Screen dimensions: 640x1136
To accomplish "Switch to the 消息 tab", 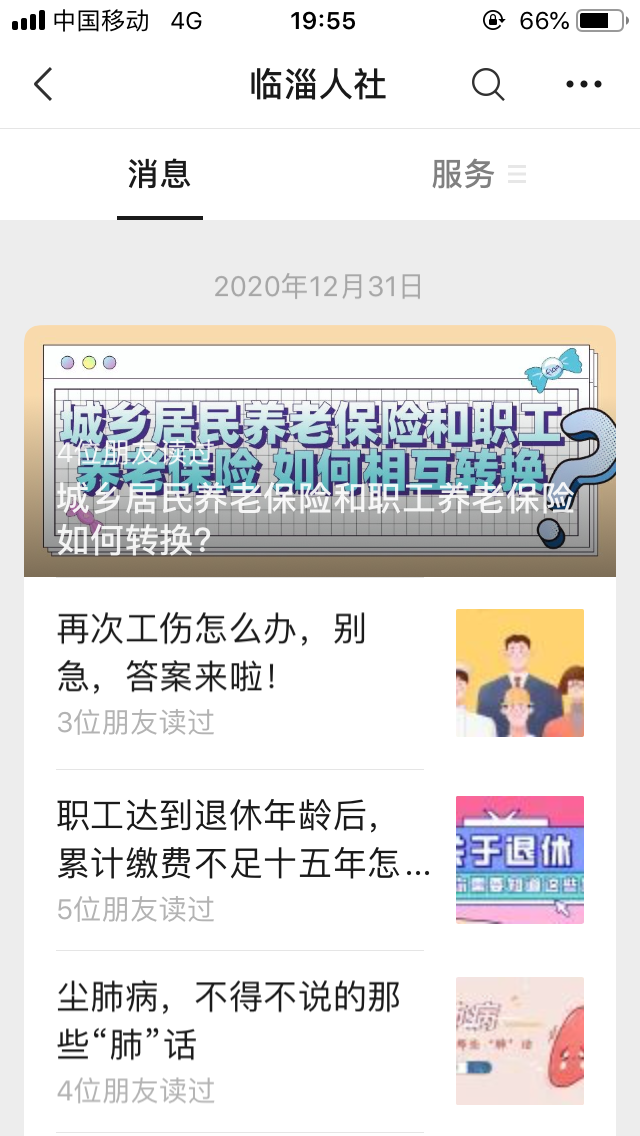I will pos(159,175).
